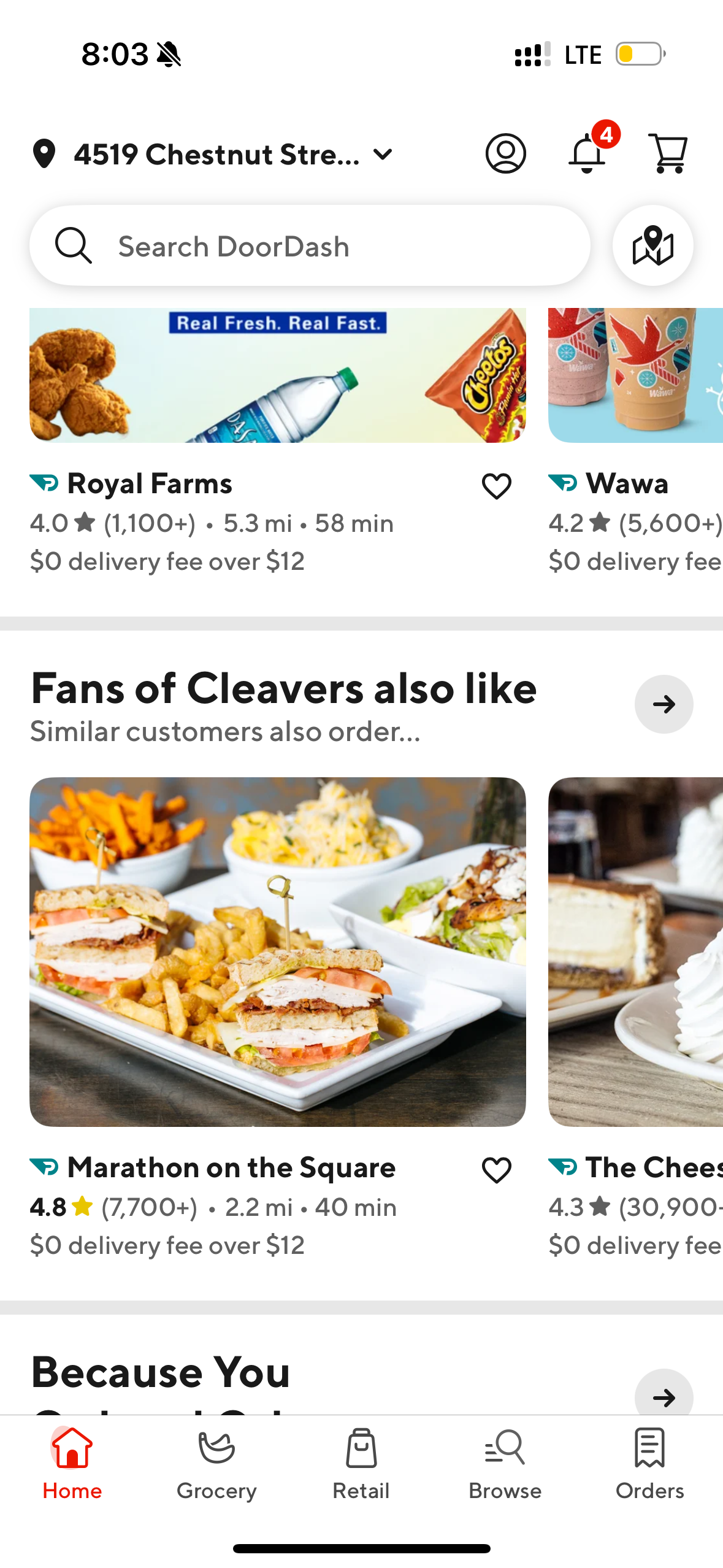The height and width of the screenshot is (1568, 723).
Task: Tap the search magnifier icon
Action: [72, 245]
